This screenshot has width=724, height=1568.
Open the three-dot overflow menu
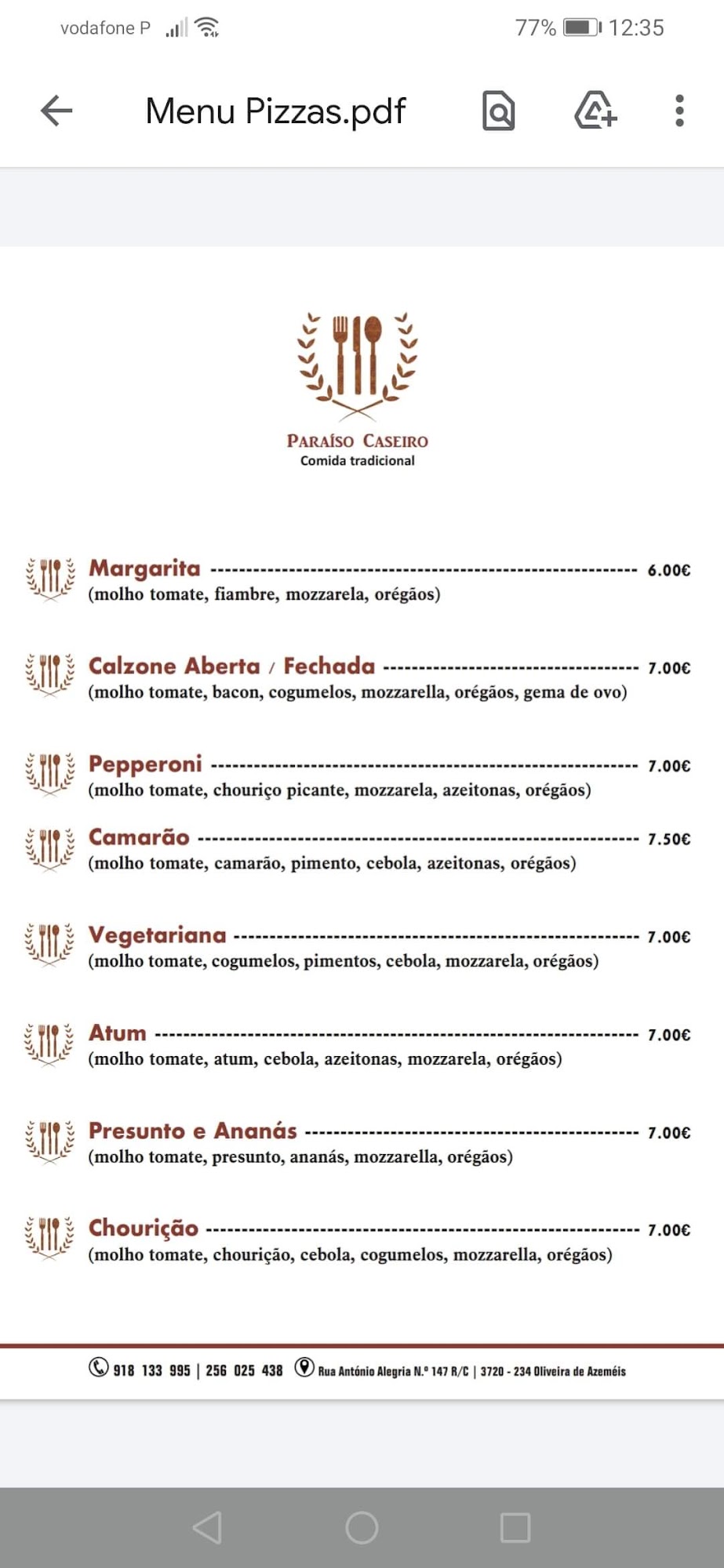pyautogui.click(x=679, y=111)
